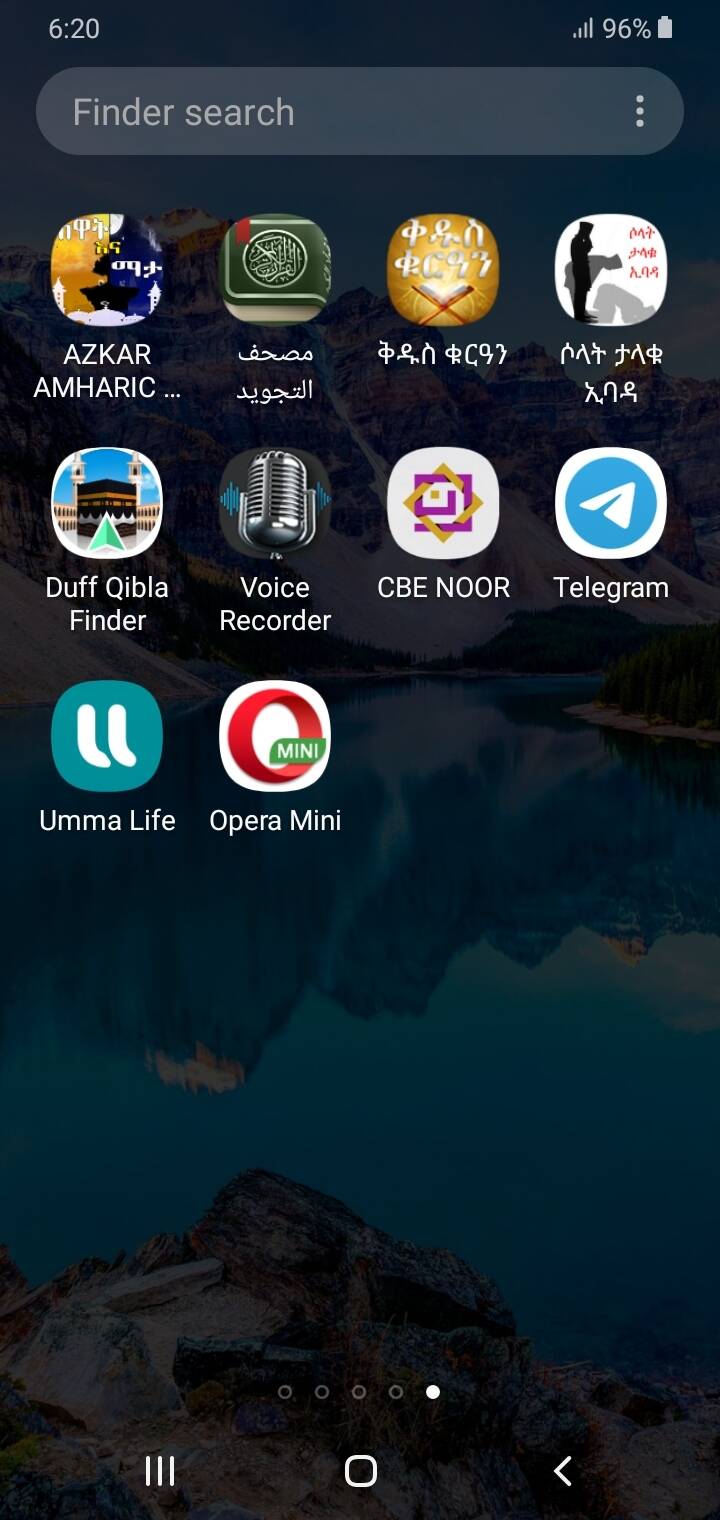Open the CBE NOOR banking app
This screenshot has height=1520, width=720.
(443, 503)
